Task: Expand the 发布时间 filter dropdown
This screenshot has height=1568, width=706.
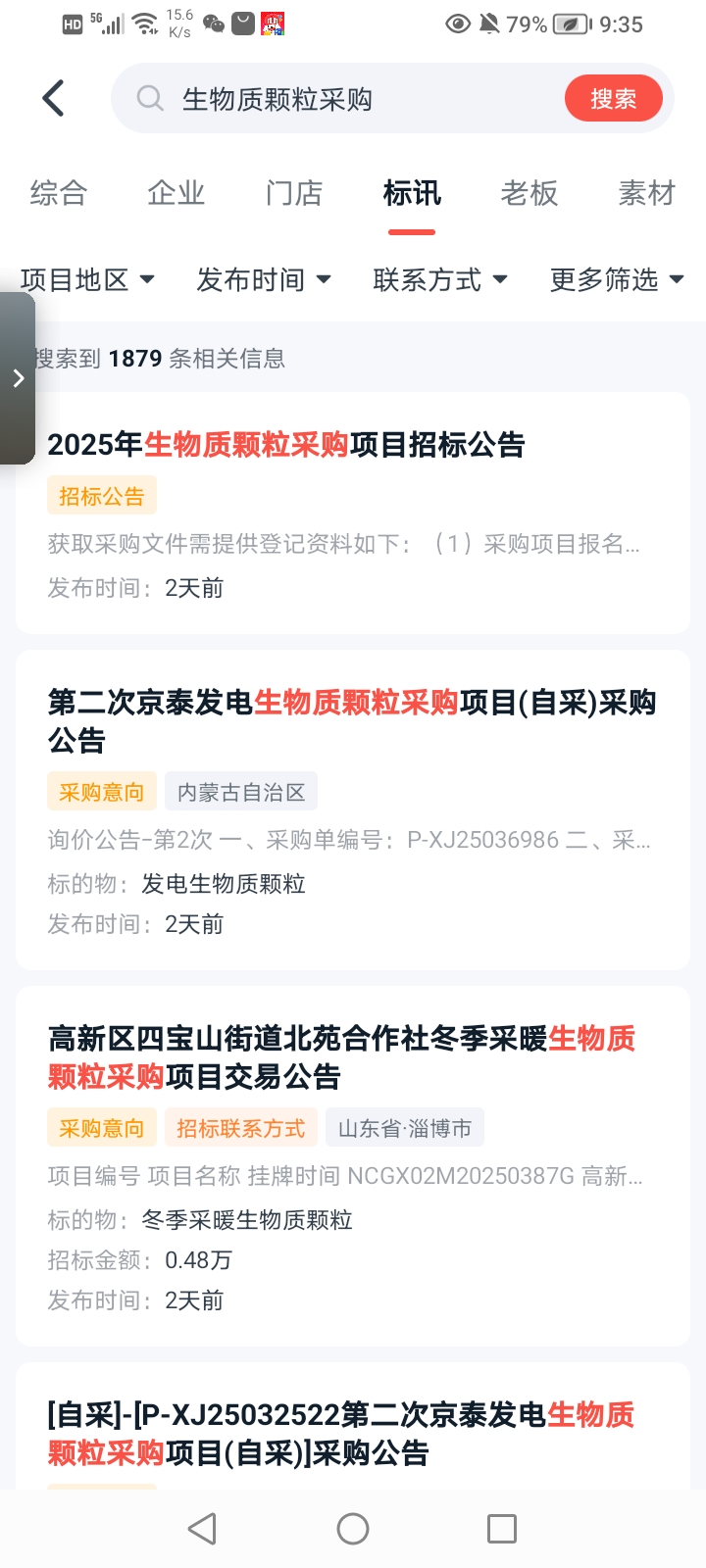Action: pos(264,280)
